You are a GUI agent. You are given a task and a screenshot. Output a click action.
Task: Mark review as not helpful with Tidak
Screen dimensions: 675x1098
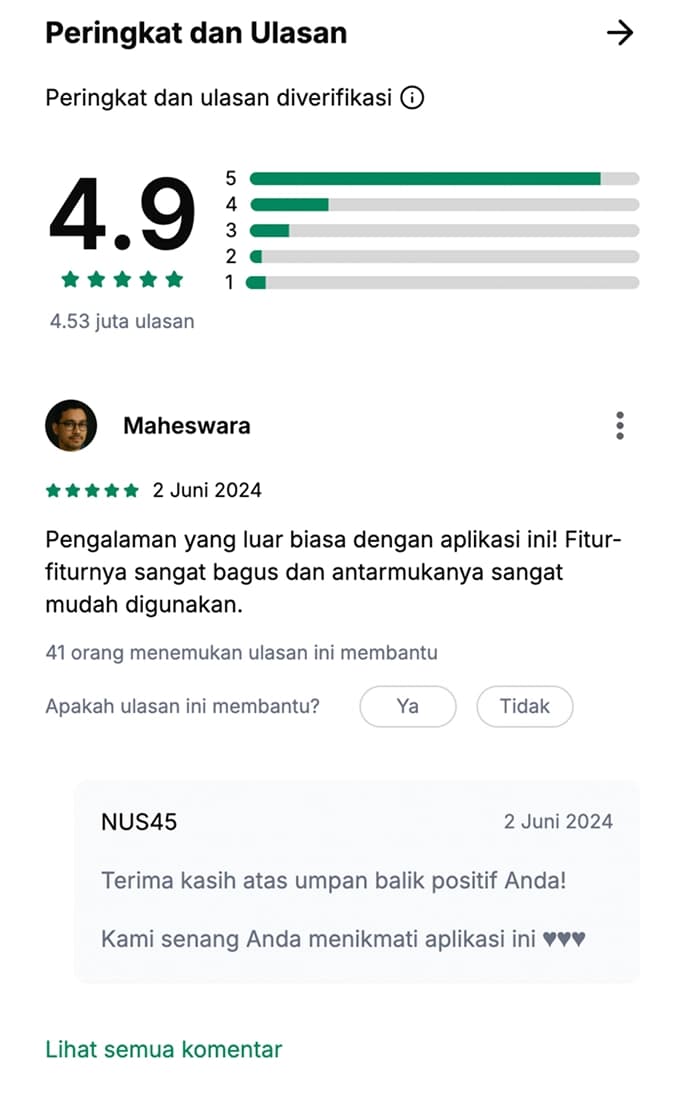coord(525,706)
